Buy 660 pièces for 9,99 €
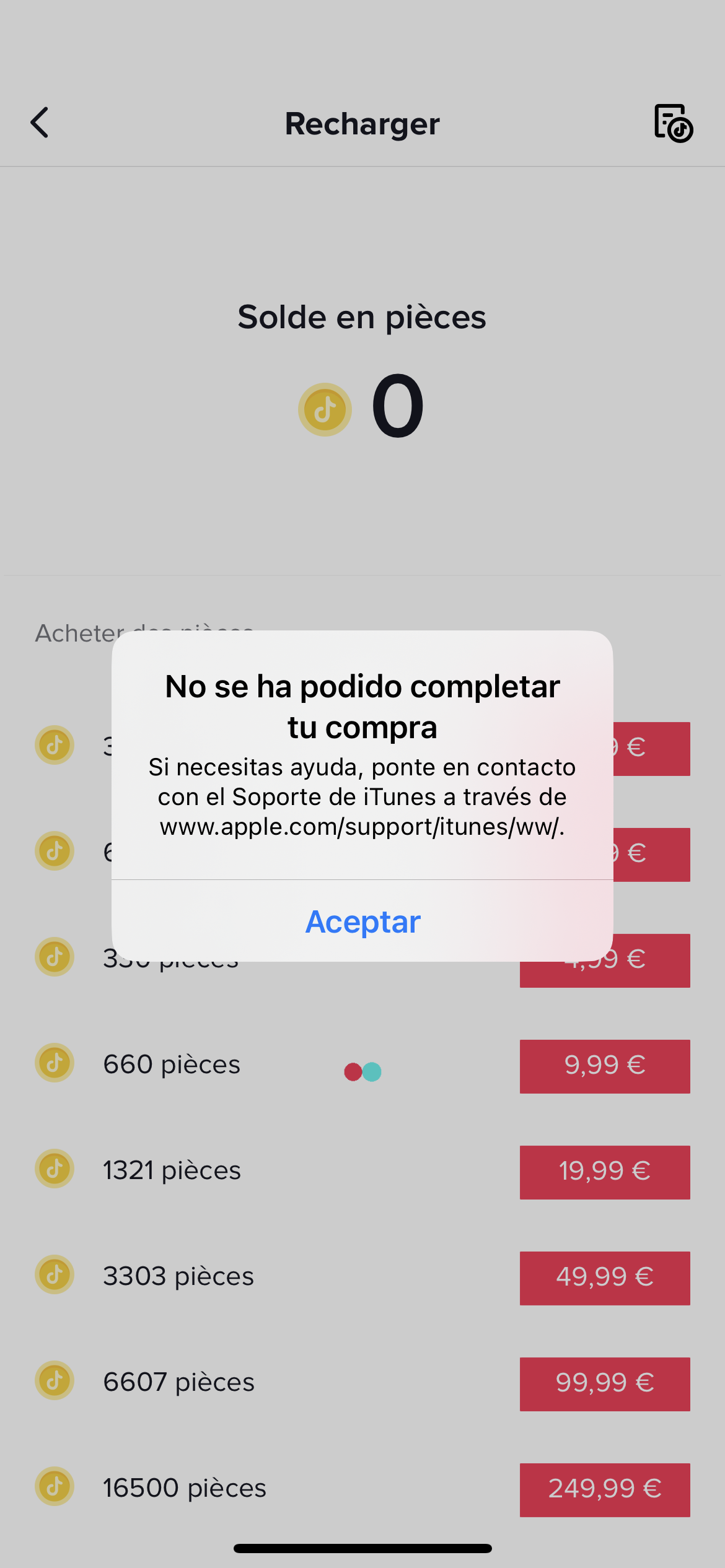725x1568 pixels. [x=604, y=1066]
